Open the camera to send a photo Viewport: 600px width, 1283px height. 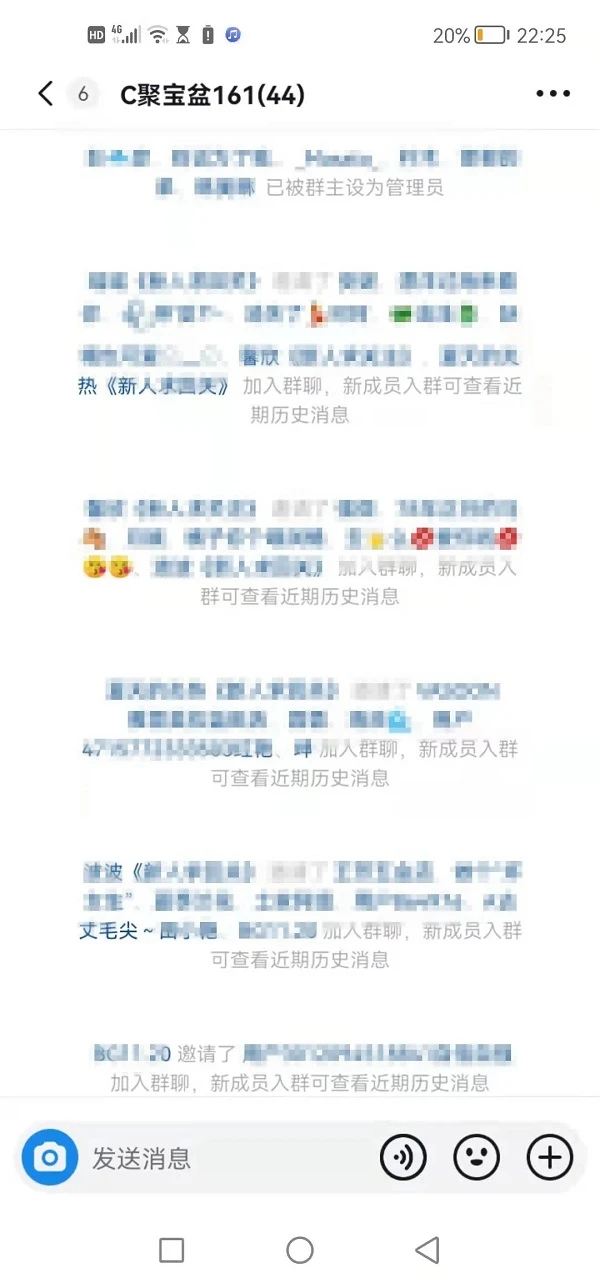click(49, 1158)
